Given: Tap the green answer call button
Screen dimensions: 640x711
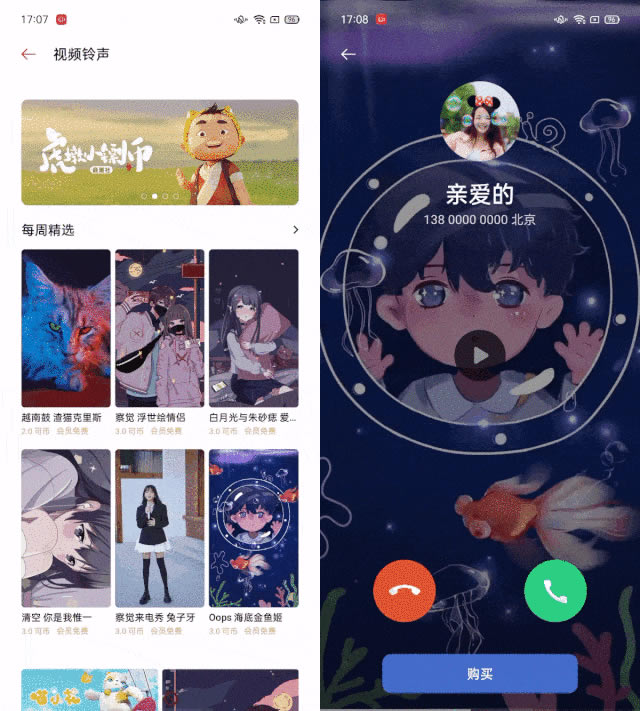Looking at the screenshot, I should [x=555, y=591].
